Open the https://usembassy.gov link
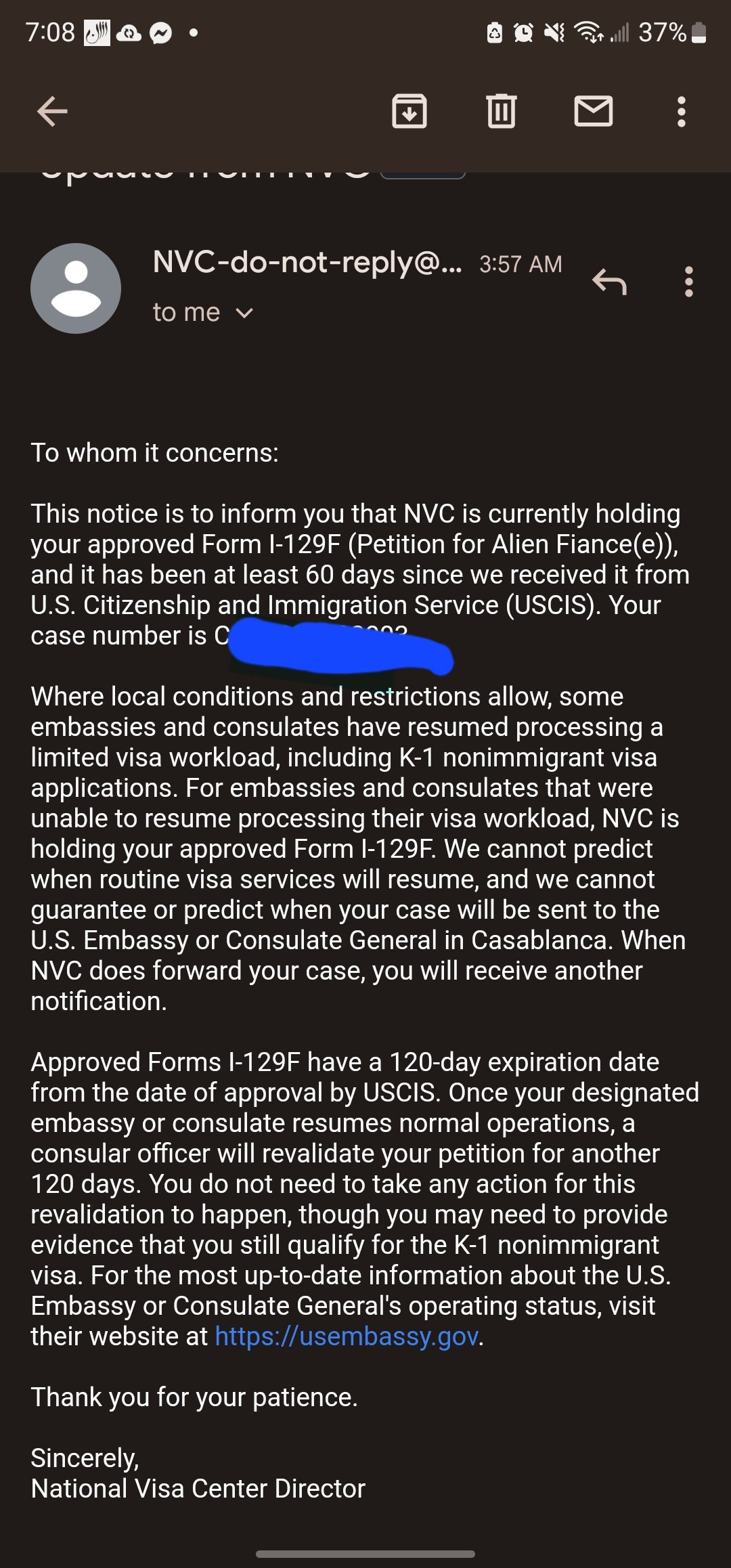Viewport: 731px width, 1568px height. 347,1336
